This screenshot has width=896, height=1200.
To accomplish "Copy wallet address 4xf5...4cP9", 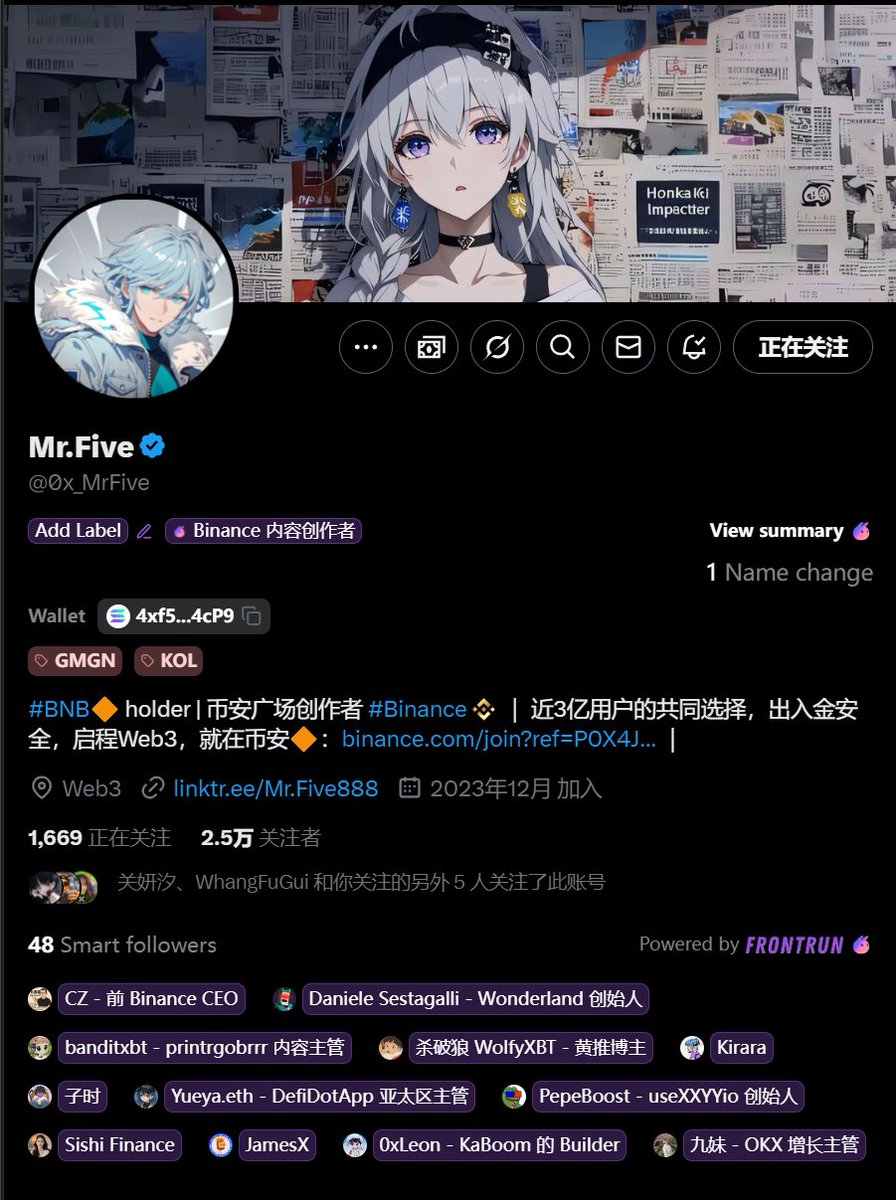I will (x=252, y=616).
